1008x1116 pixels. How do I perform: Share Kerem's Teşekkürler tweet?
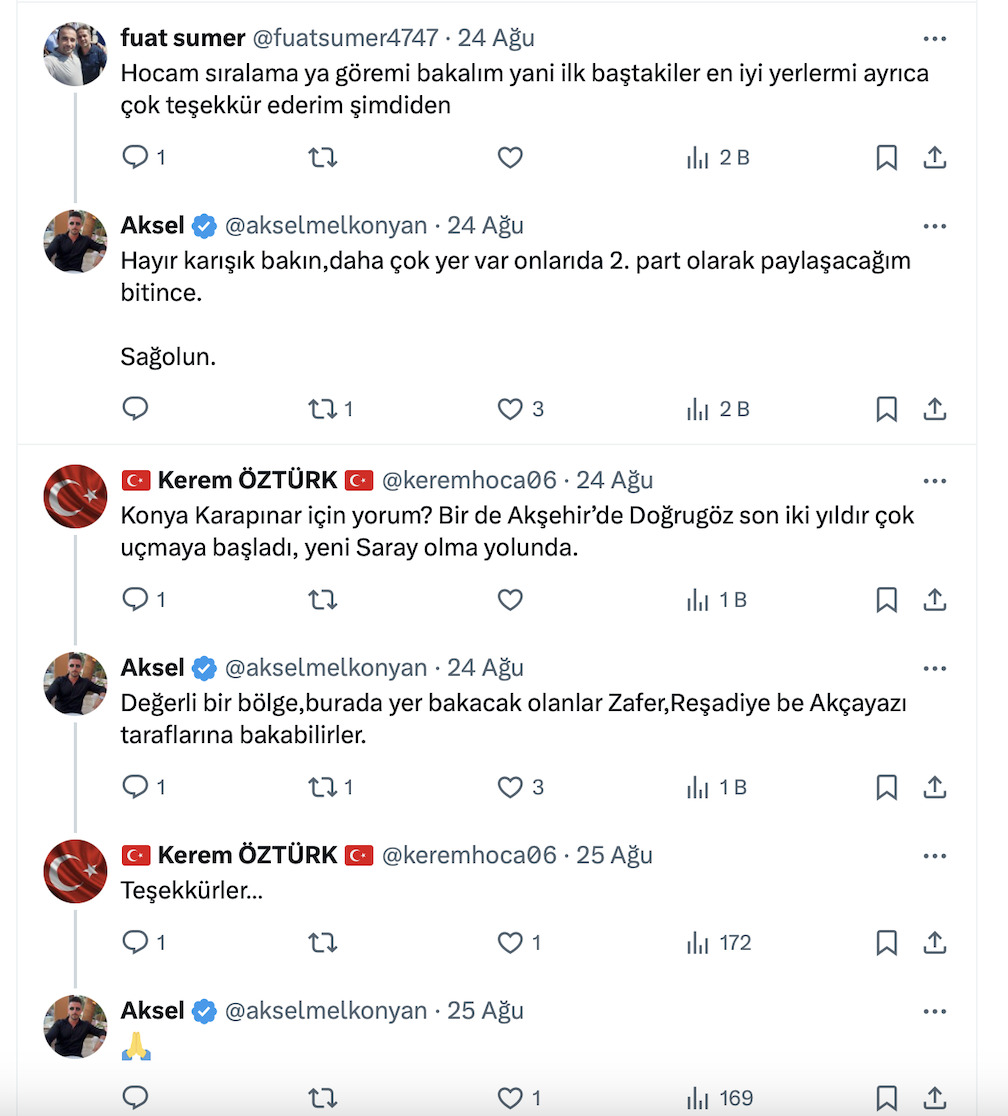pos(934,943)
